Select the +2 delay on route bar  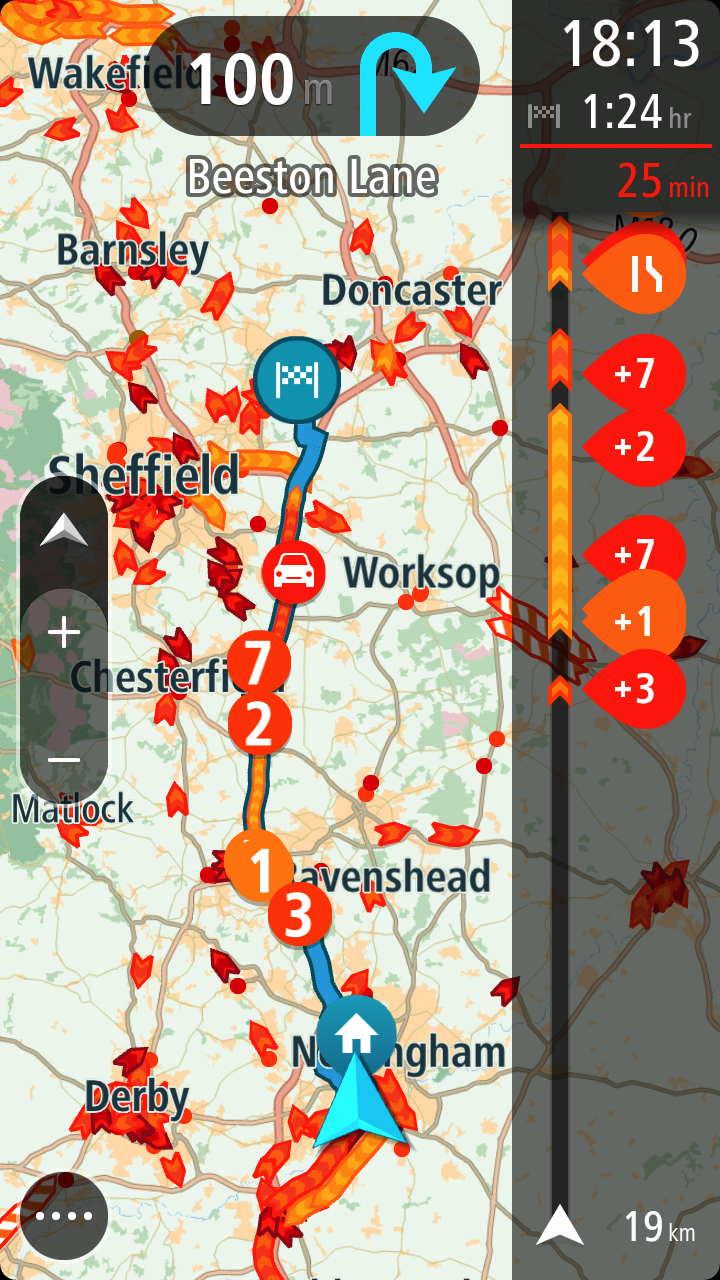pyautogui.click(x=638, y=446)
